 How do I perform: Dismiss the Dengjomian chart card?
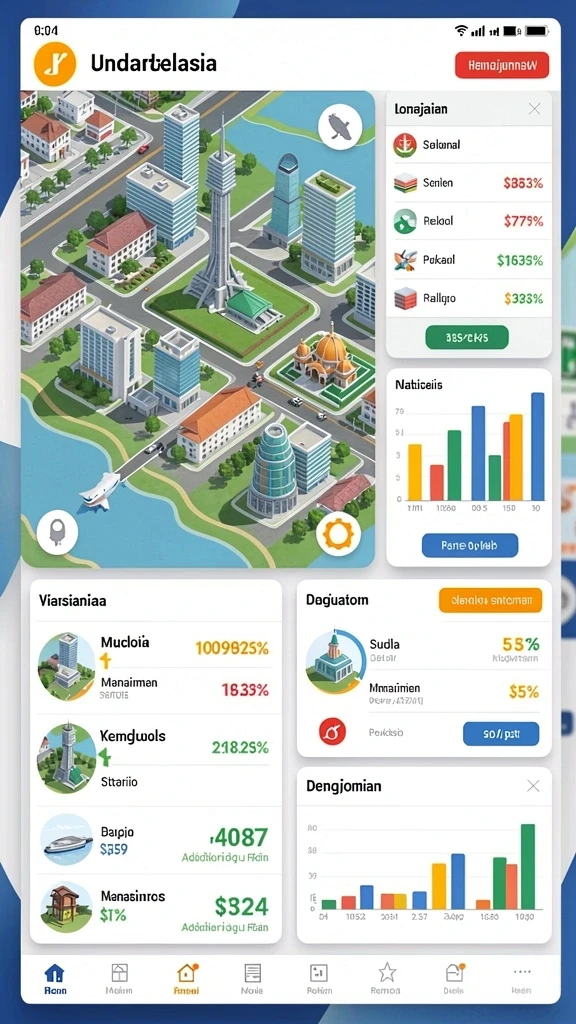tap(534, 786)
